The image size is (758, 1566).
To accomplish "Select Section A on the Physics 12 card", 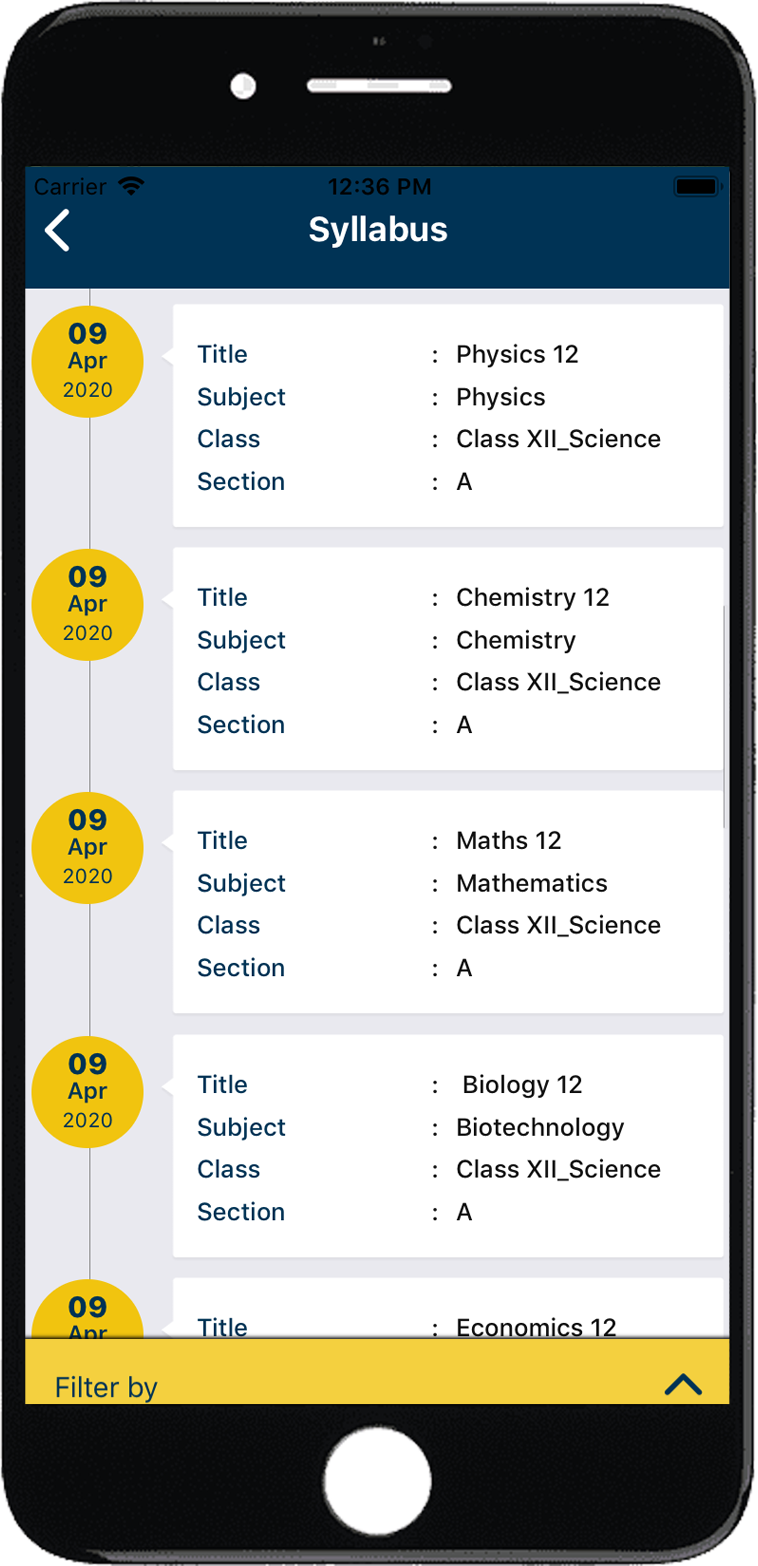I will point(463,481).
